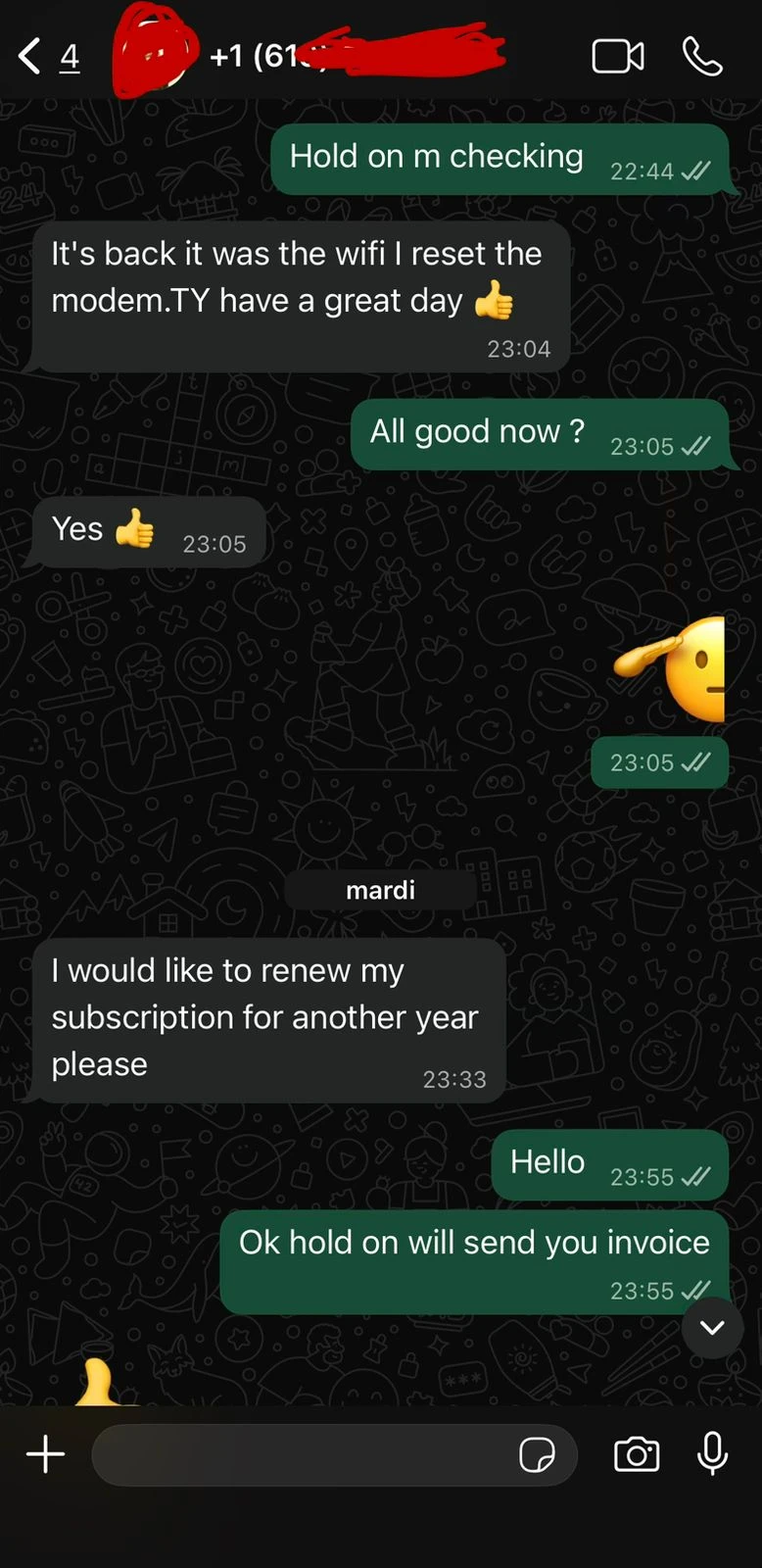Image resolution: width=762 pixels, height=1568 pixels.
Task: Open the attachment plus menu
Action: tap(45, 1454)
